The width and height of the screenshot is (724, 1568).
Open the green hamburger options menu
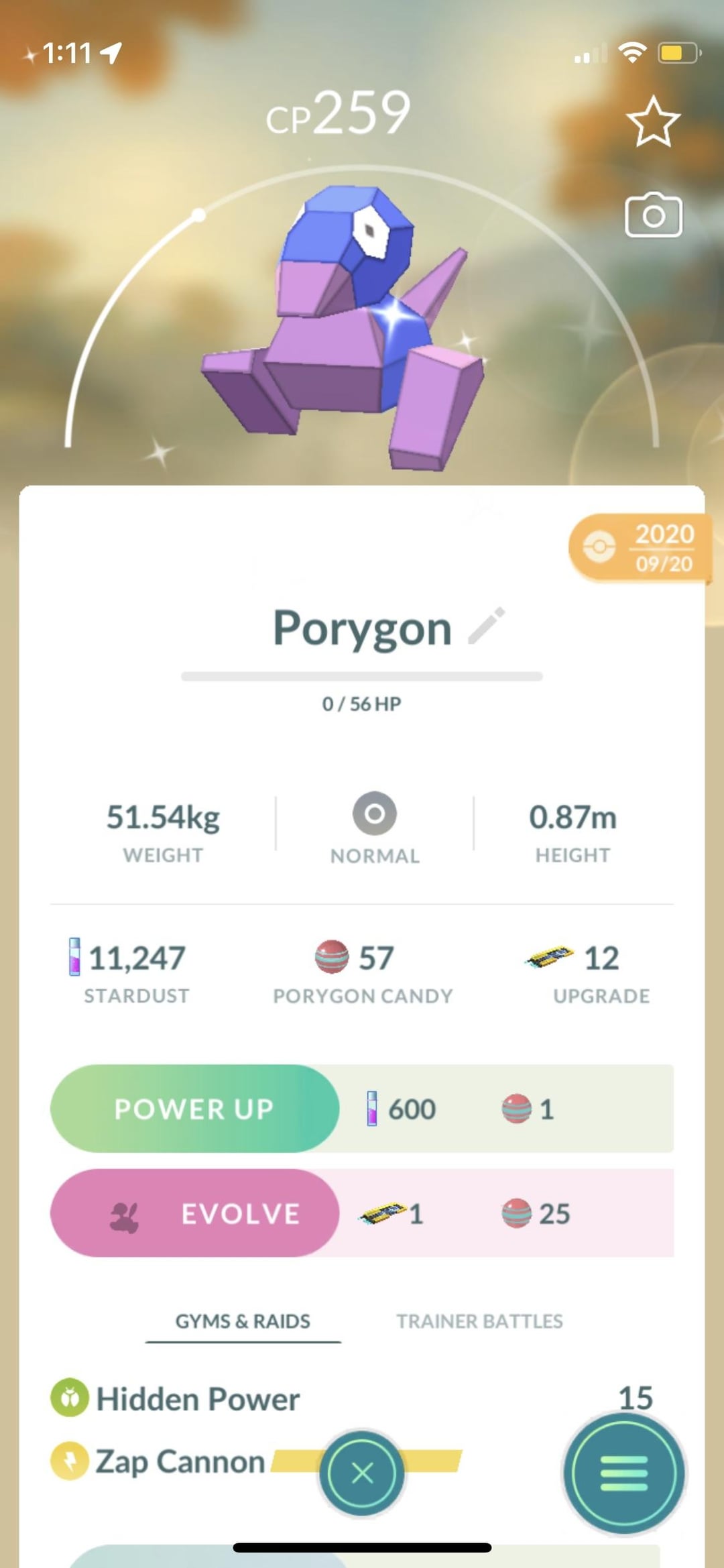[623, 1473]
